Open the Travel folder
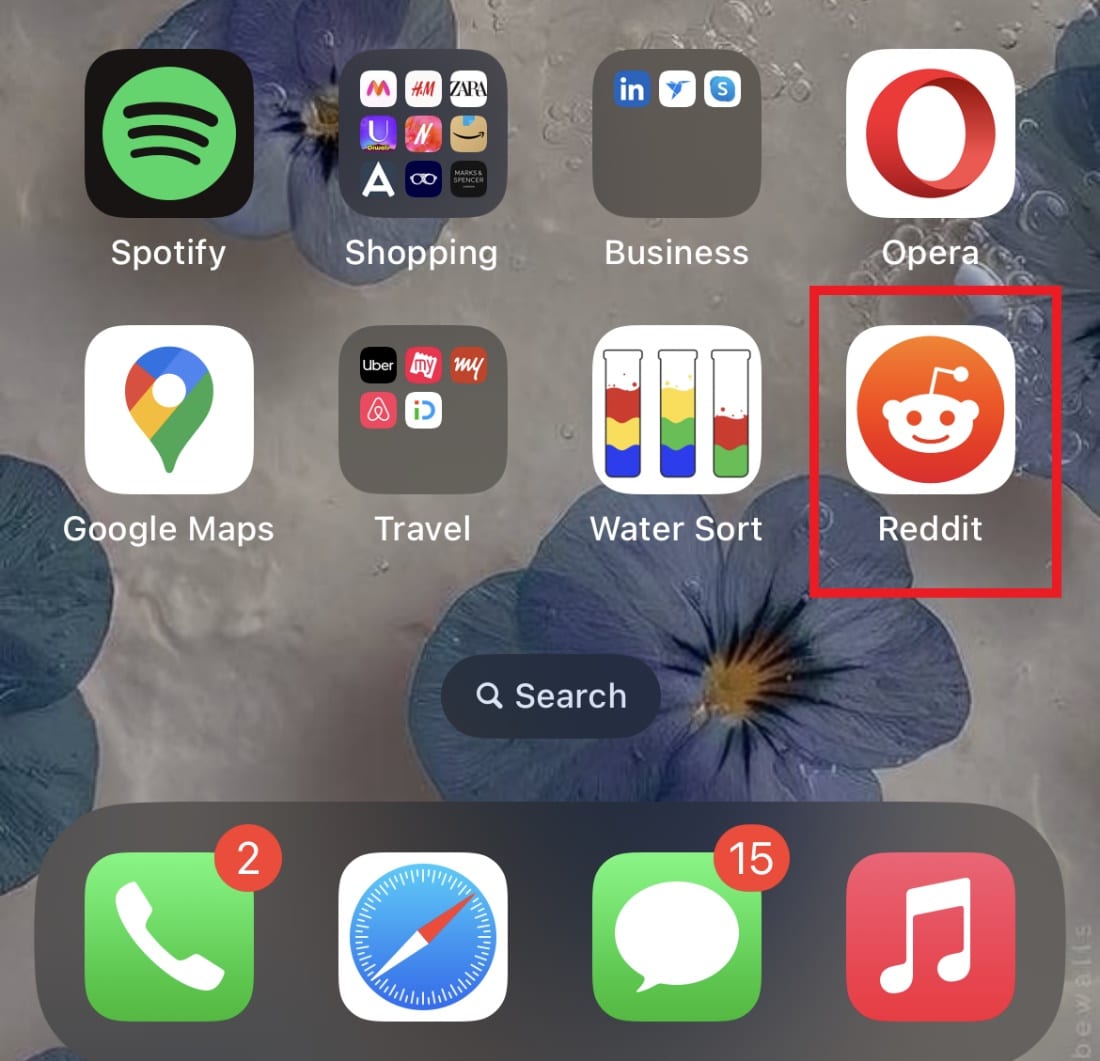Image resolution: width=1100 pixels, height=1061 pixels. coord(422,409)
